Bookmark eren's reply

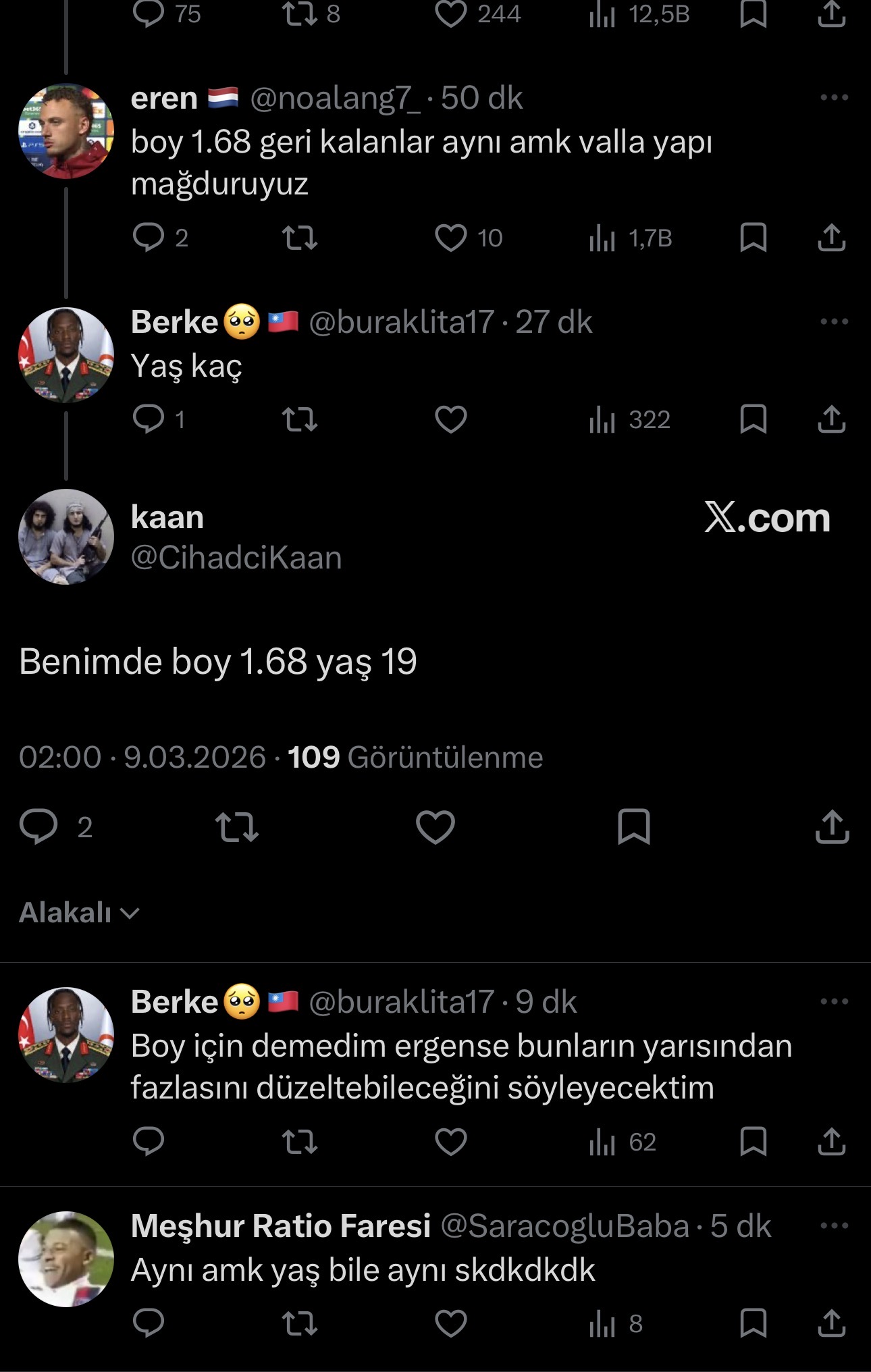pyautogui.click(x=753, y=238)
